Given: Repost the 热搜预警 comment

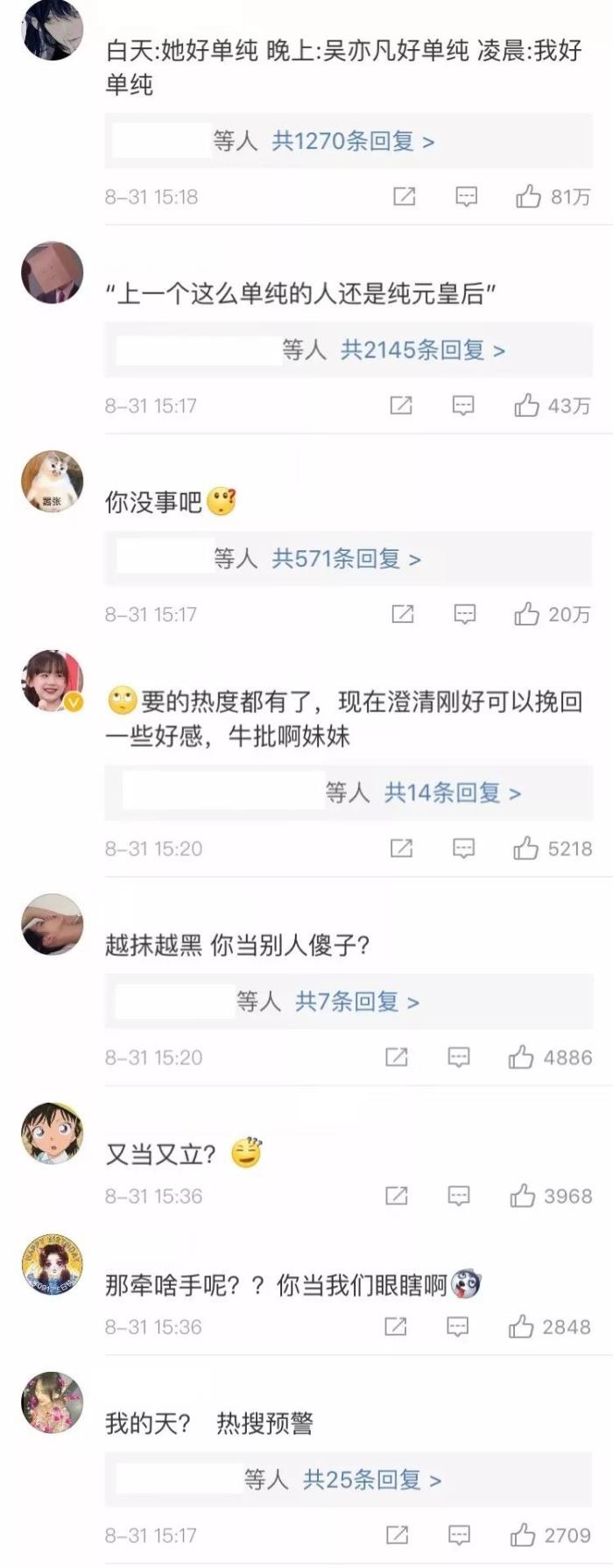Looking at the screenshot, I should [x=397, y=1535].
